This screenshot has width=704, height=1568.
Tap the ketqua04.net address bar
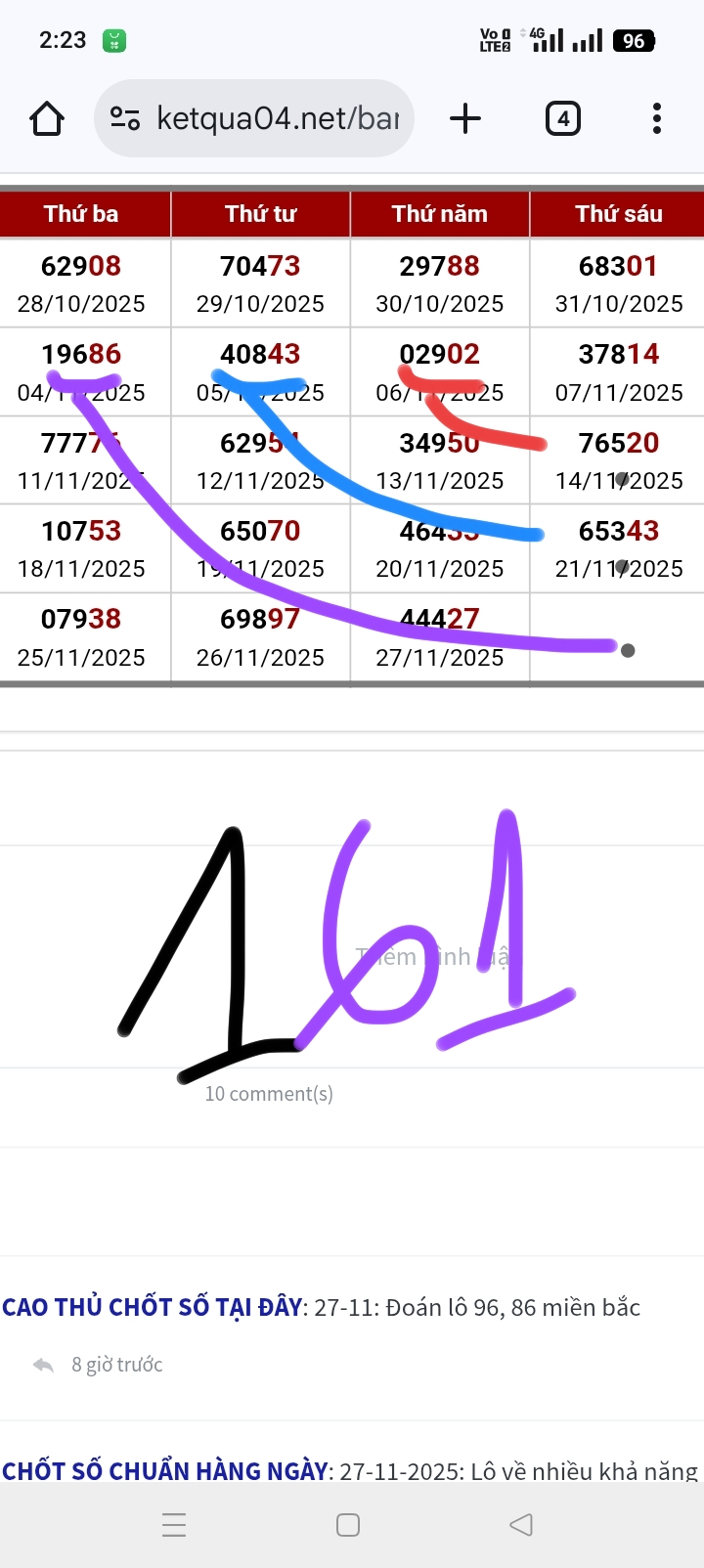tap(254, 119)
